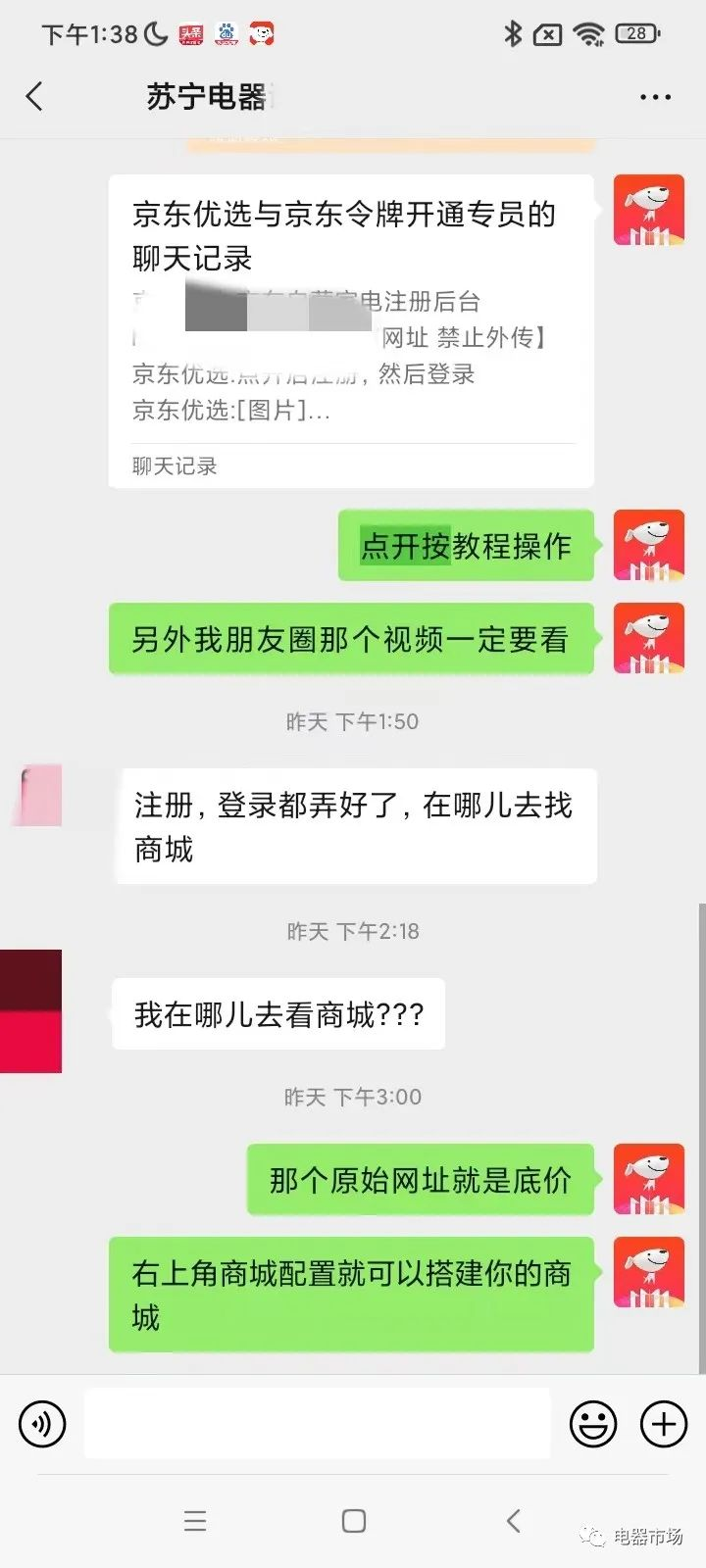The height and width of the screenshot is (1568, 706).
Task: Tap the system home button
Action: tap(353, 1521)
